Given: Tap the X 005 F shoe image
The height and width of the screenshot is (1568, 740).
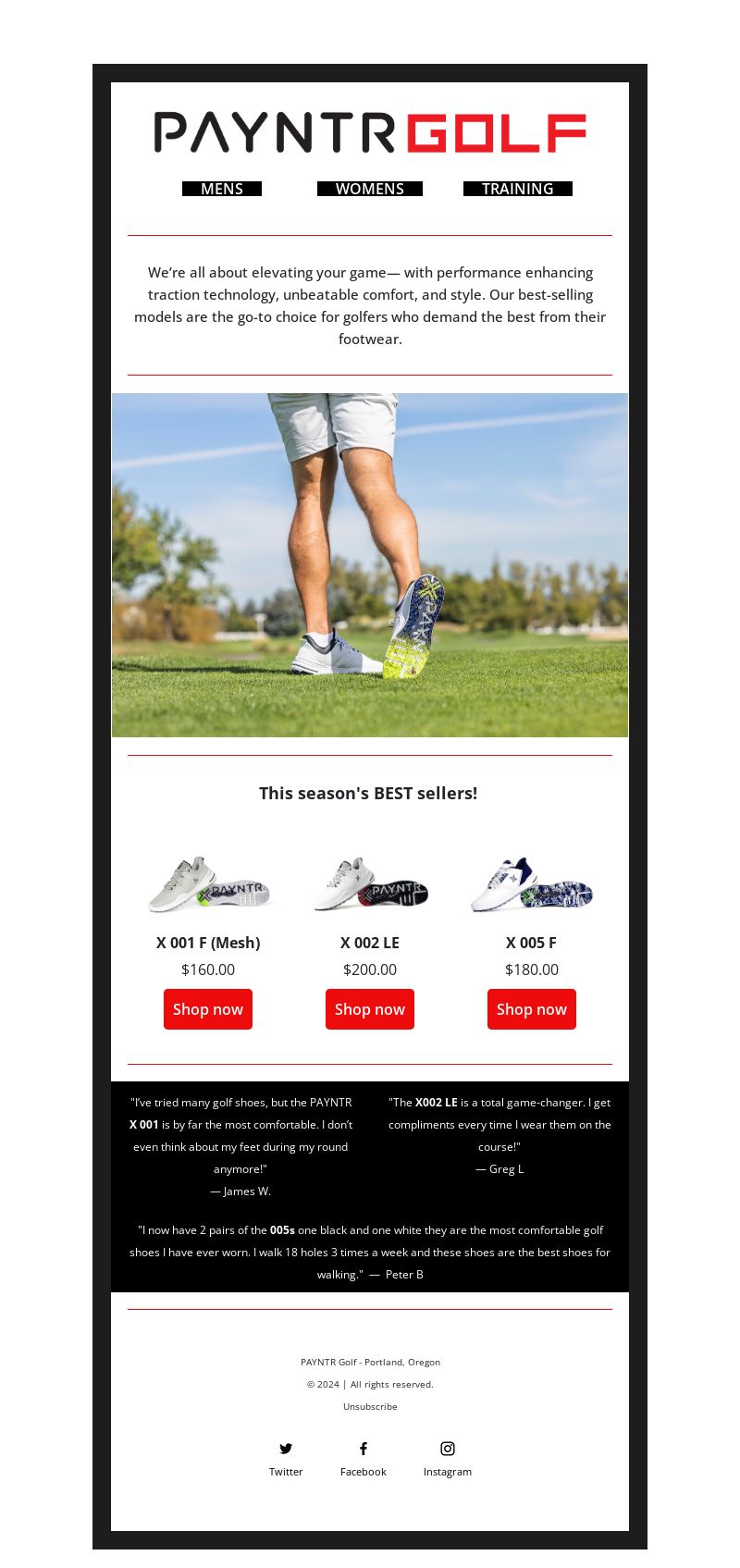Looking at the screenshot, I should click(x=532, y=884).
